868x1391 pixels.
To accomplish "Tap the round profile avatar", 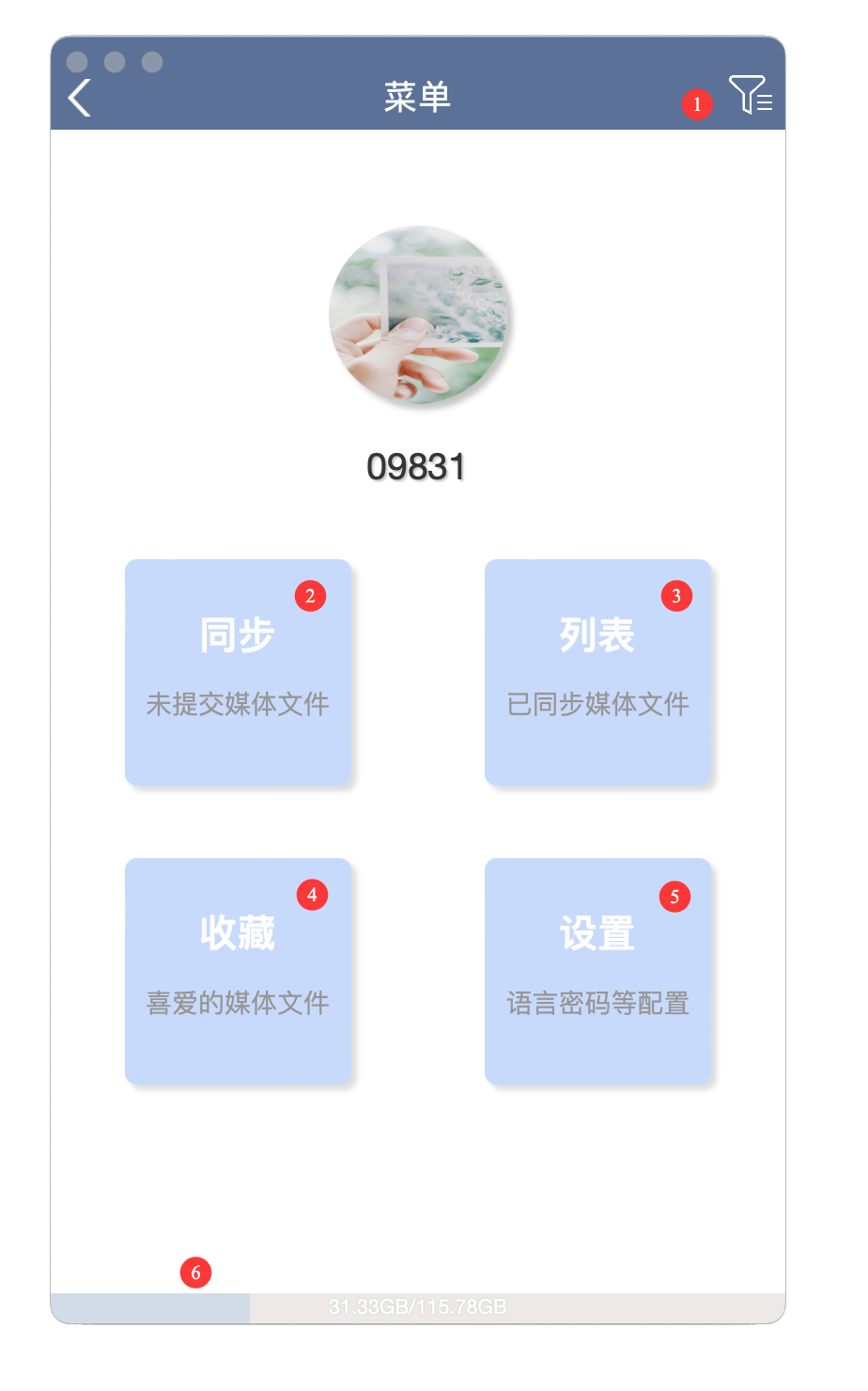I will 418,316.
